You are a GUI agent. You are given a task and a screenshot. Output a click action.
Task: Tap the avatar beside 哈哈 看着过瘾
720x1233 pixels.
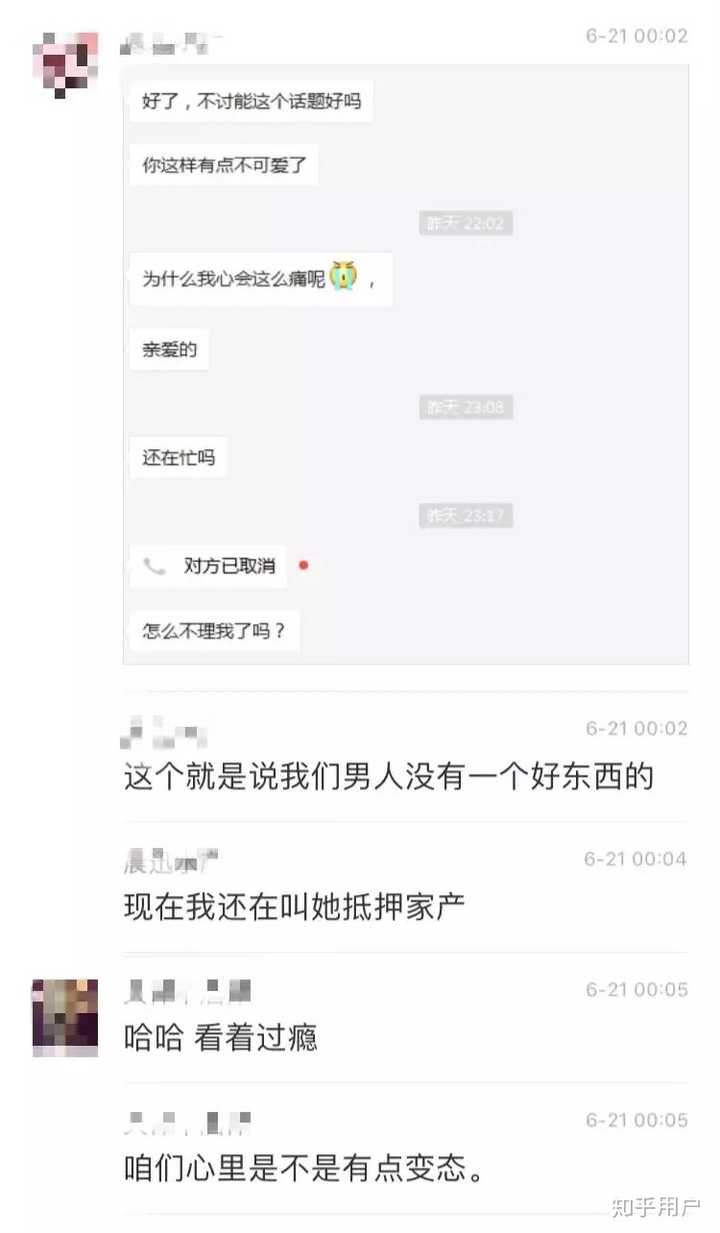(66, 1017)
